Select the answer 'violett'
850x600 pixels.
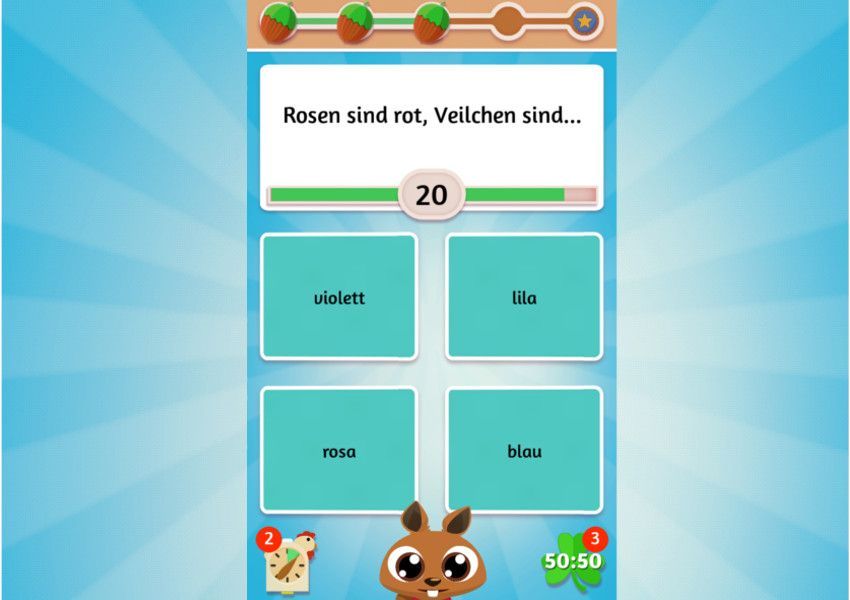(x=339, y=297)
